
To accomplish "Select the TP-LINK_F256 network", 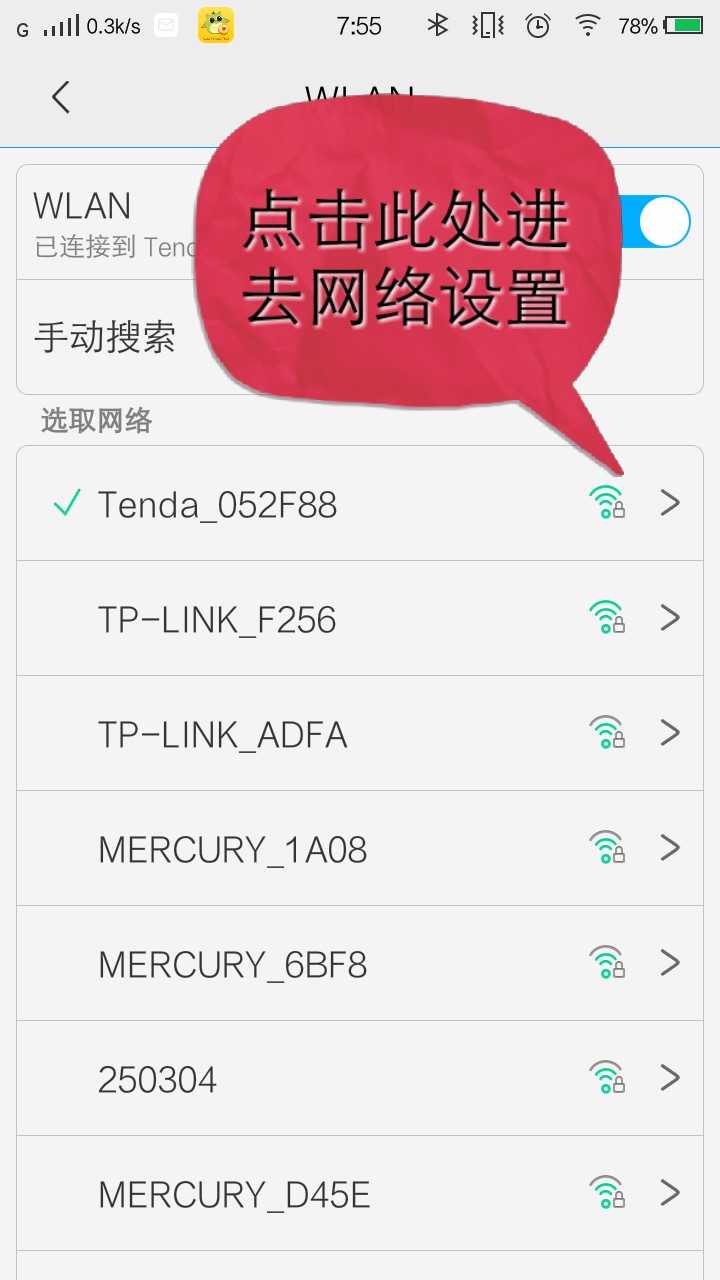I will [x=217, y=620].
